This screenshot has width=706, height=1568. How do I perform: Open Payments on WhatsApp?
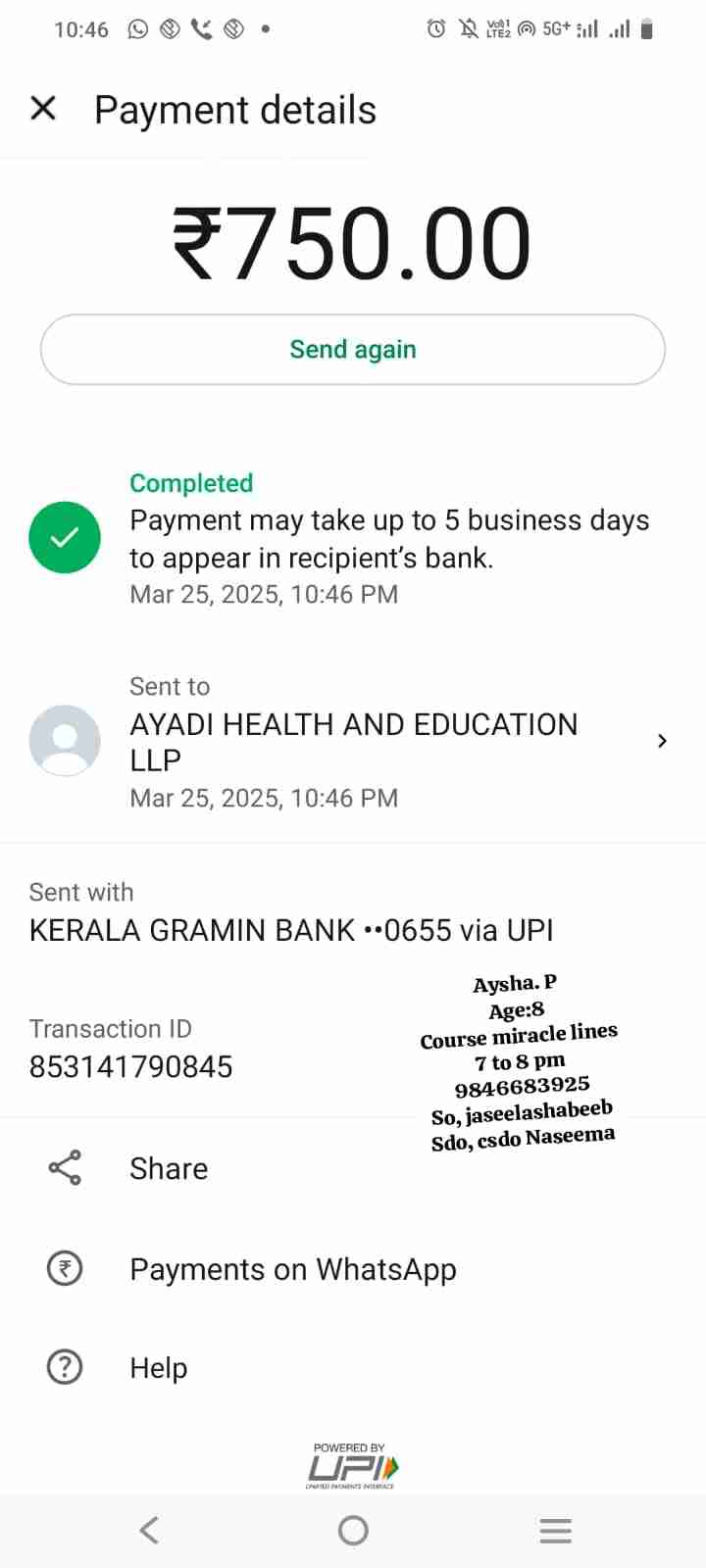[x=292, y=1269]
